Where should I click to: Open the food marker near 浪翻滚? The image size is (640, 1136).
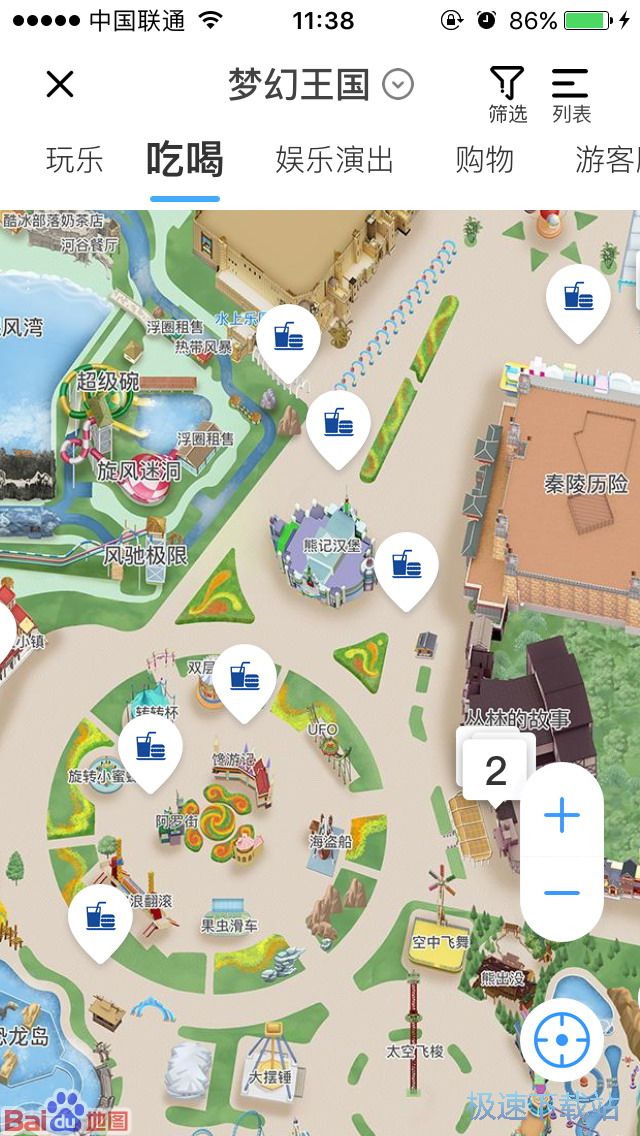coord(100,917)
